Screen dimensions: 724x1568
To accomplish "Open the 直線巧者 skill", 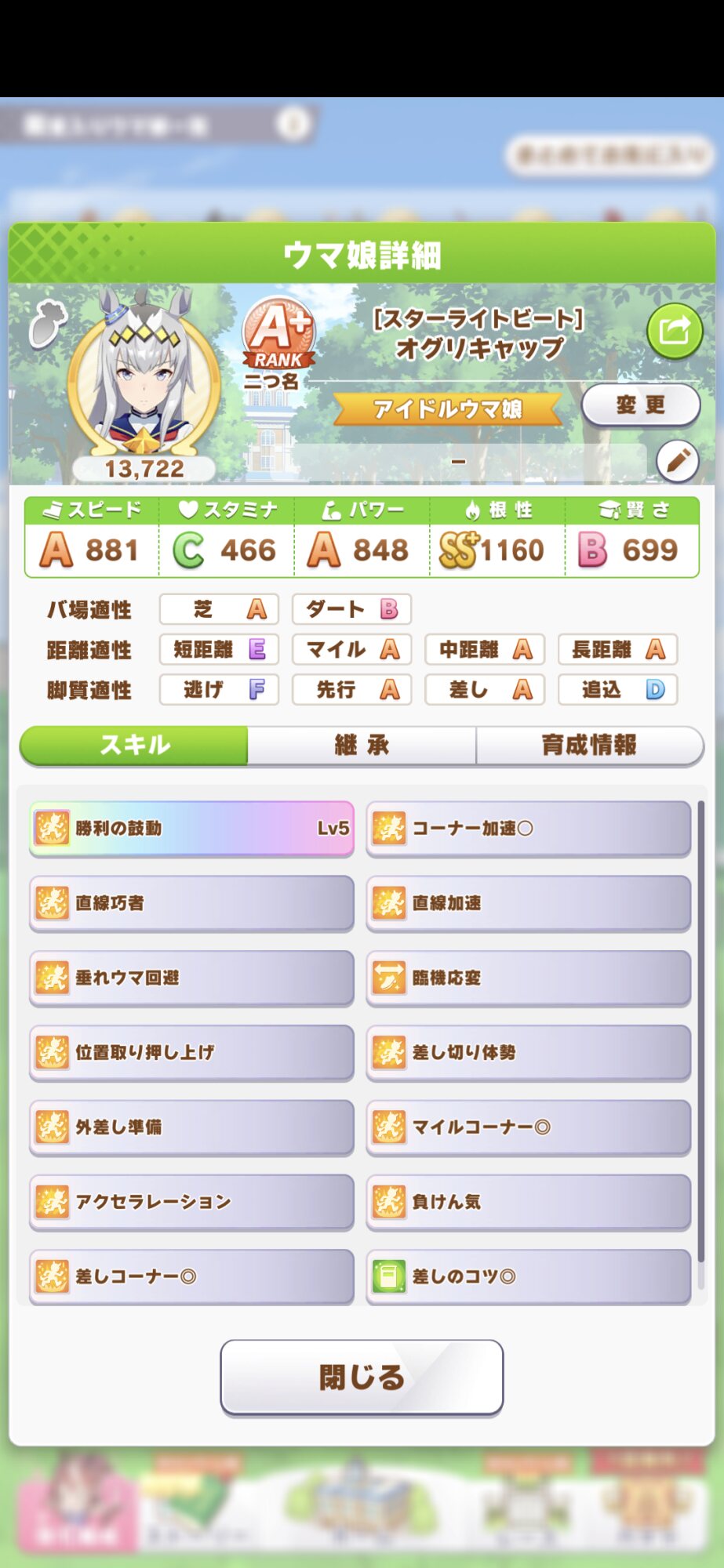I will click(x=191, y=903).
